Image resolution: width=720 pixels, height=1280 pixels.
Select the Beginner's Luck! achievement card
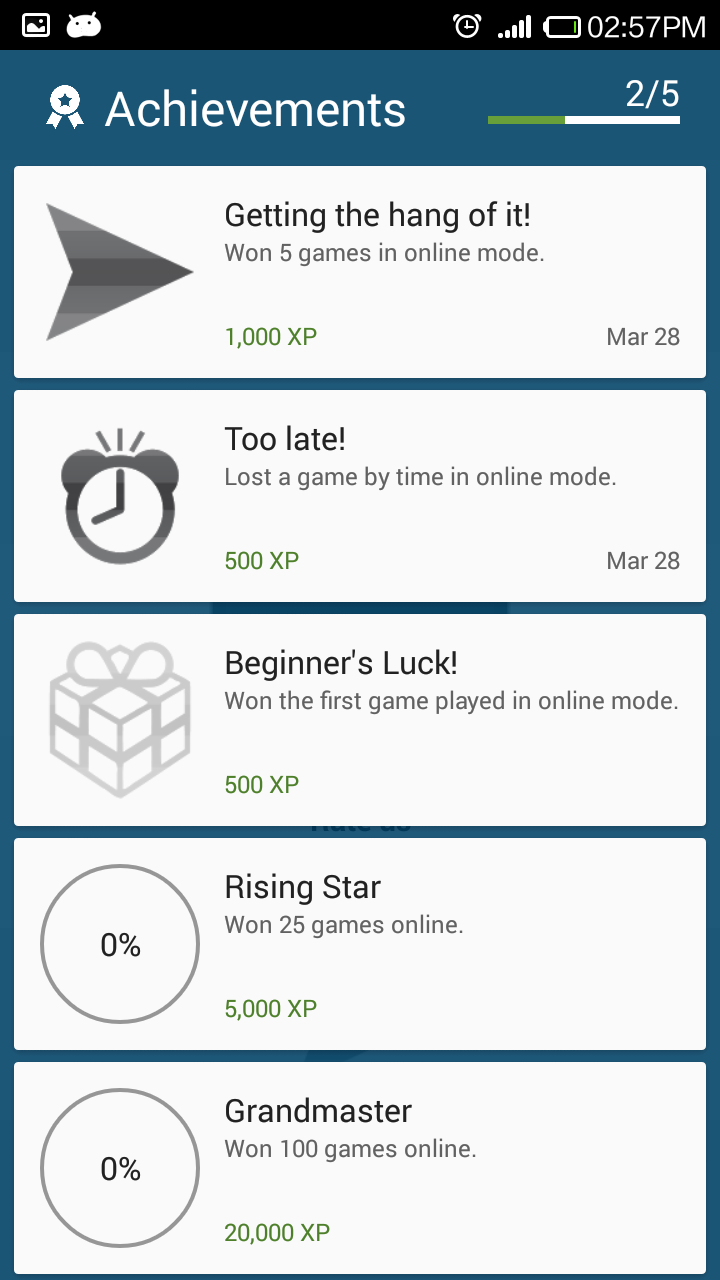[360, 720]
